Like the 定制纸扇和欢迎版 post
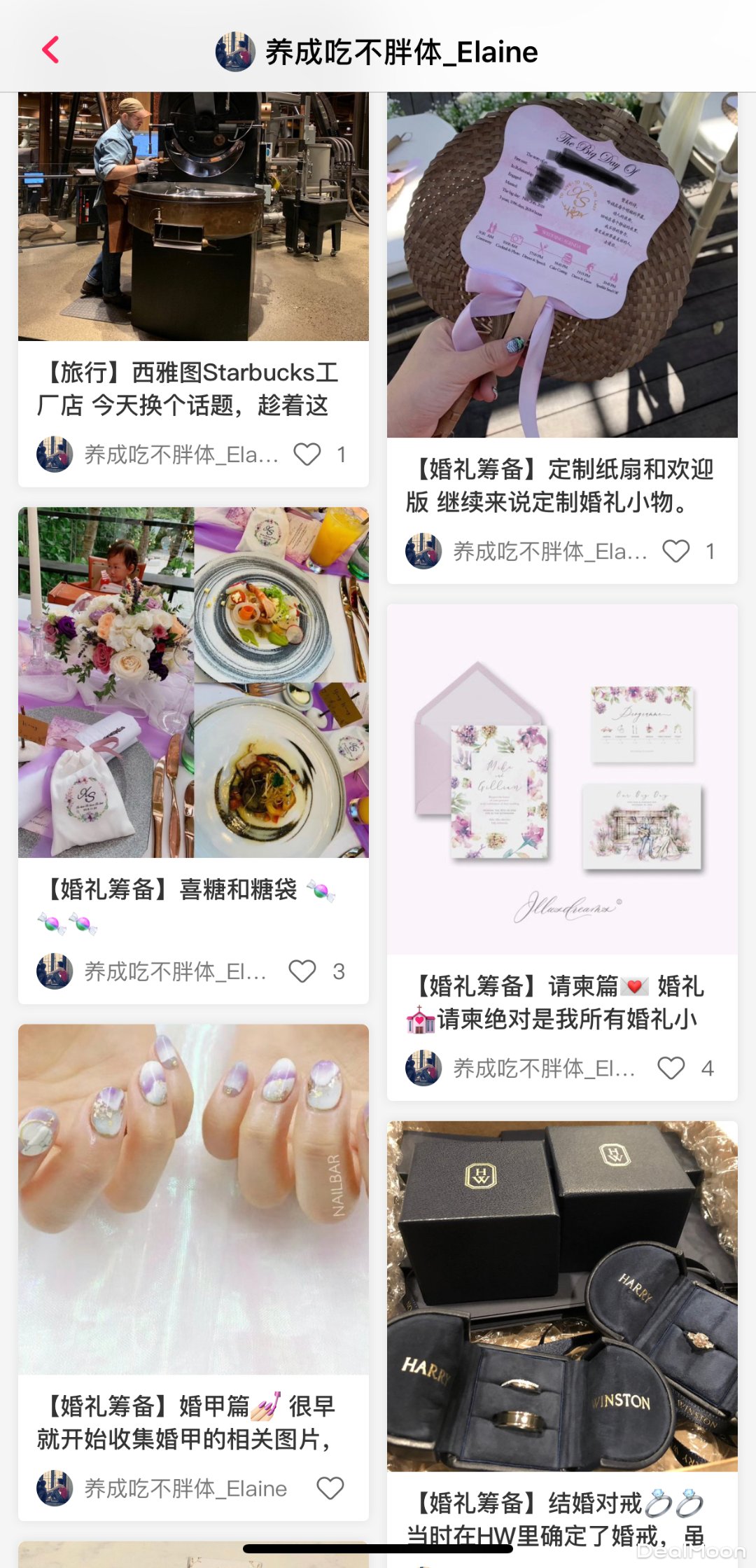 point(676,551)
